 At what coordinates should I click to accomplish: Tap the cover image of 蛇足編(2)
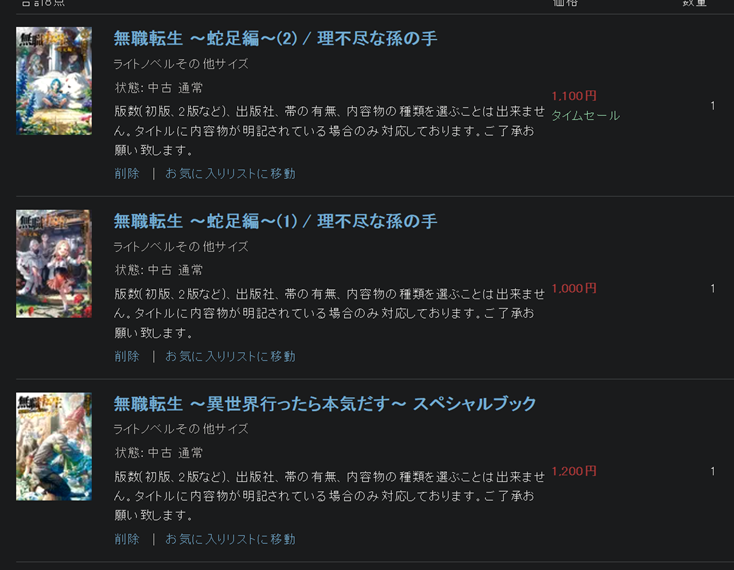click(x=54, y=81)
